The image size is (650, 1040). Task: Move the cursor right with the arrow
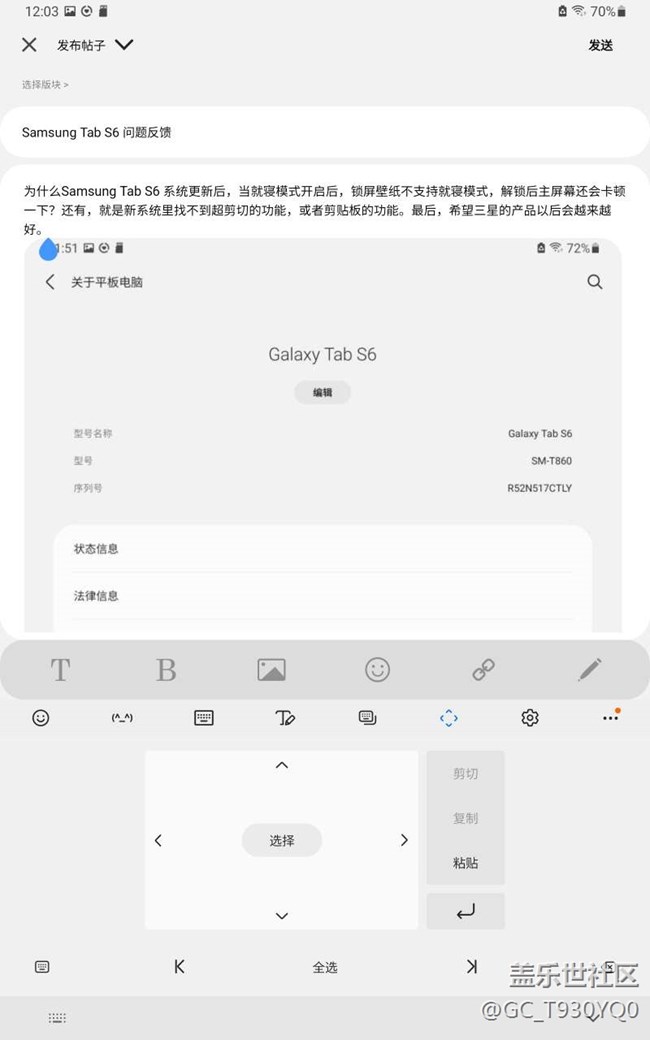tap(404, 841)
